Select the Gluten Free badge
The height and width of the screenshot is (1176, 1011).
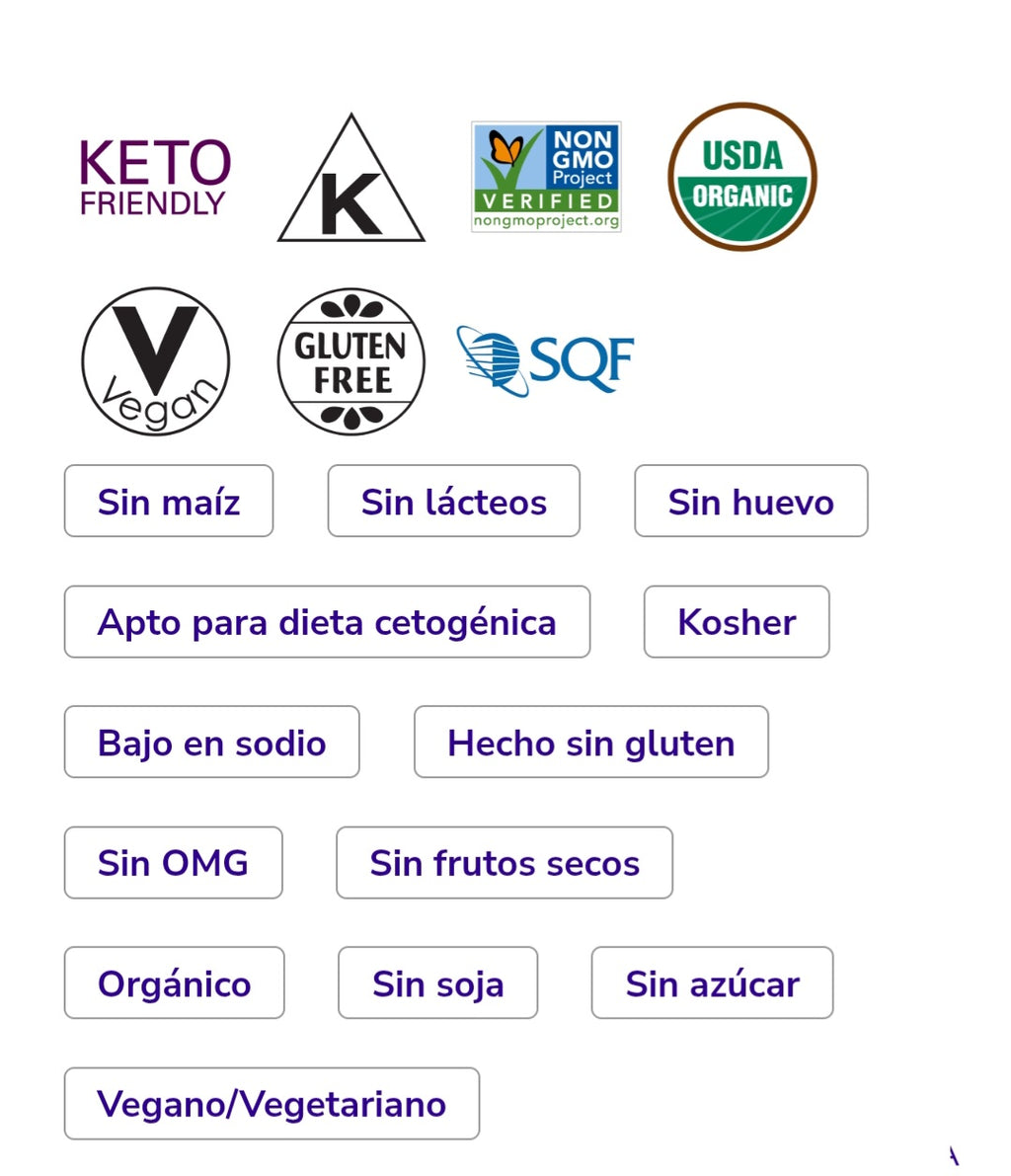coord(350,361)
